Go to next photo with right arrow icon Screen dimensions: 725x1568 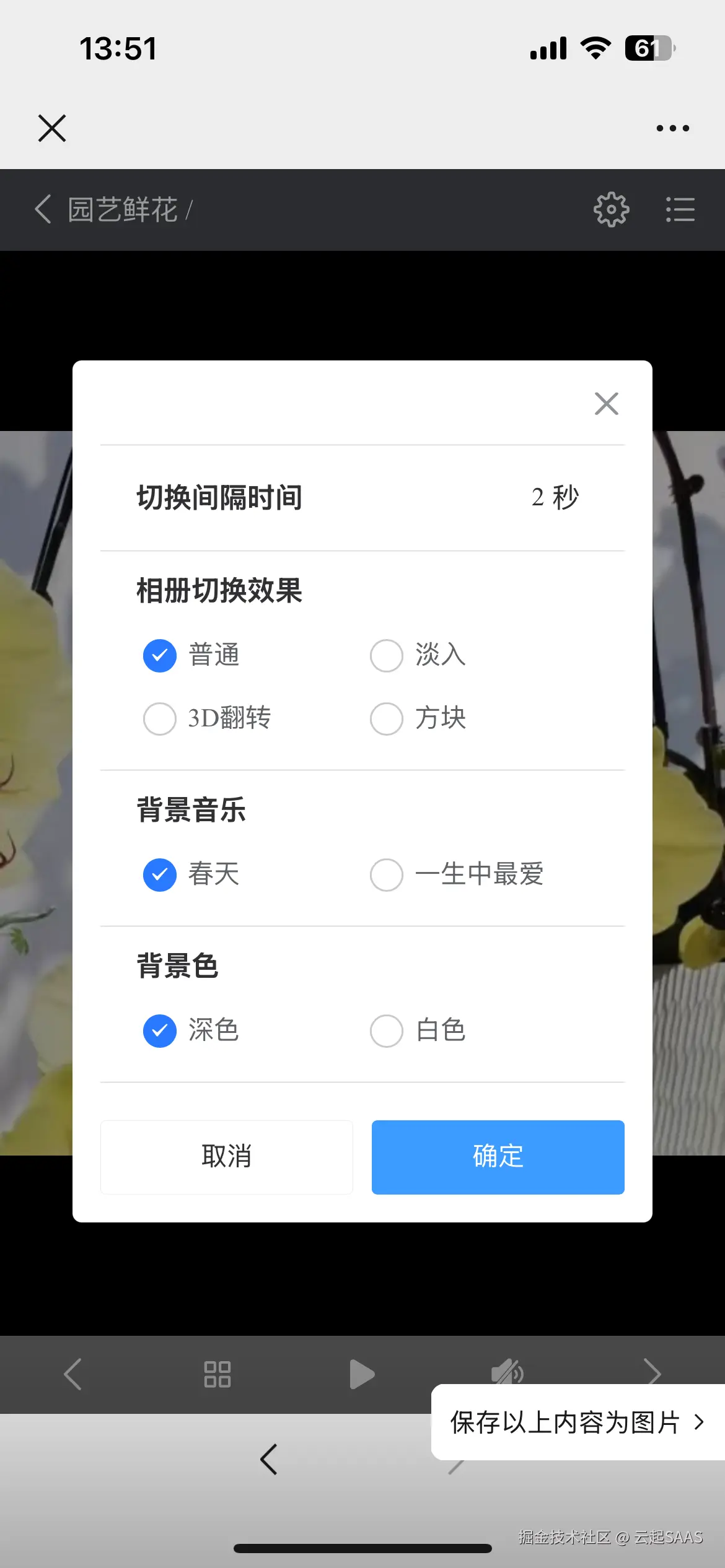click(652, 1374)
